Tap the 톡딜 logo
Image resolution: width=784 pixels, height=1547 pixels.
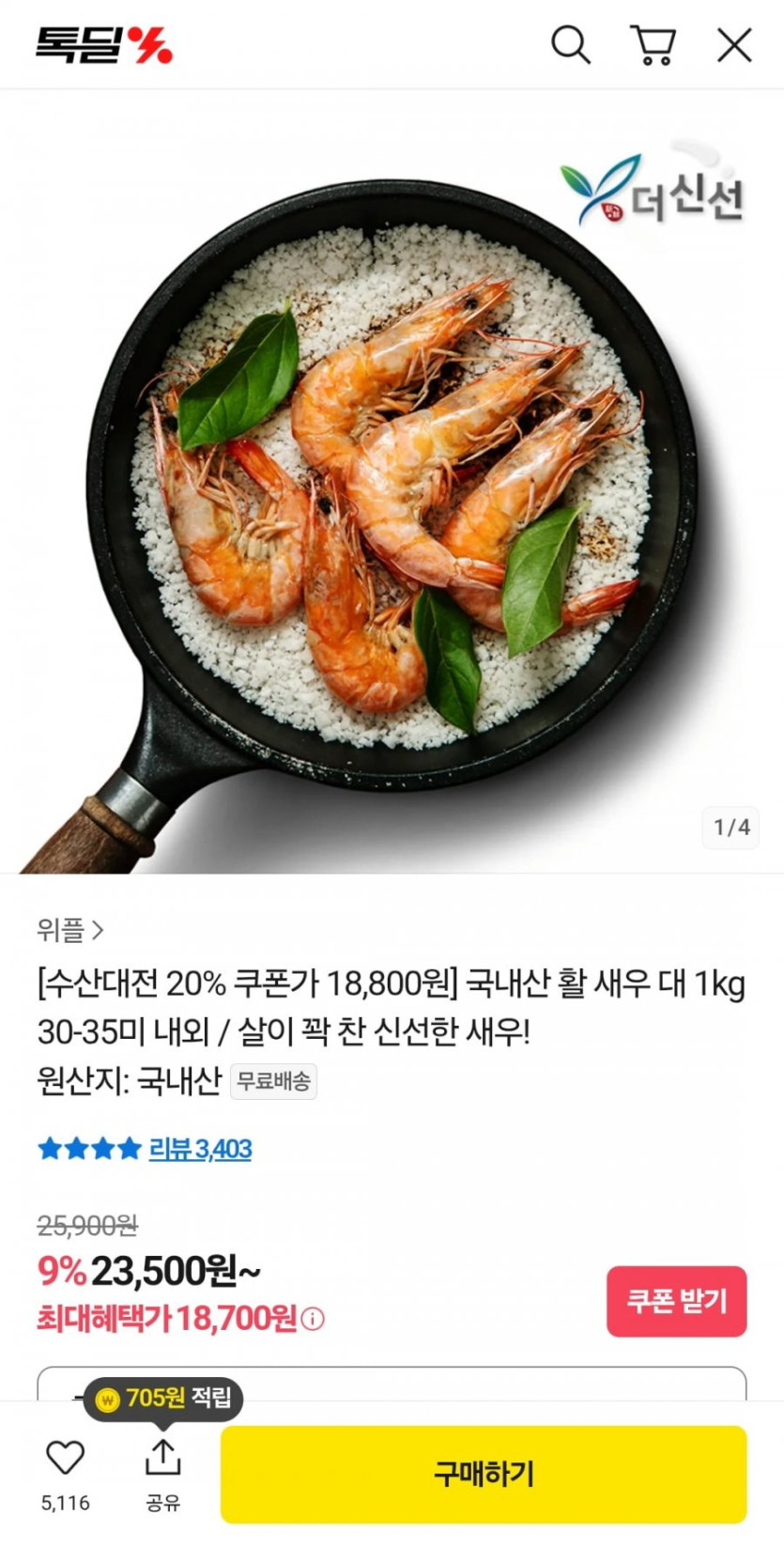click(104, 44)
